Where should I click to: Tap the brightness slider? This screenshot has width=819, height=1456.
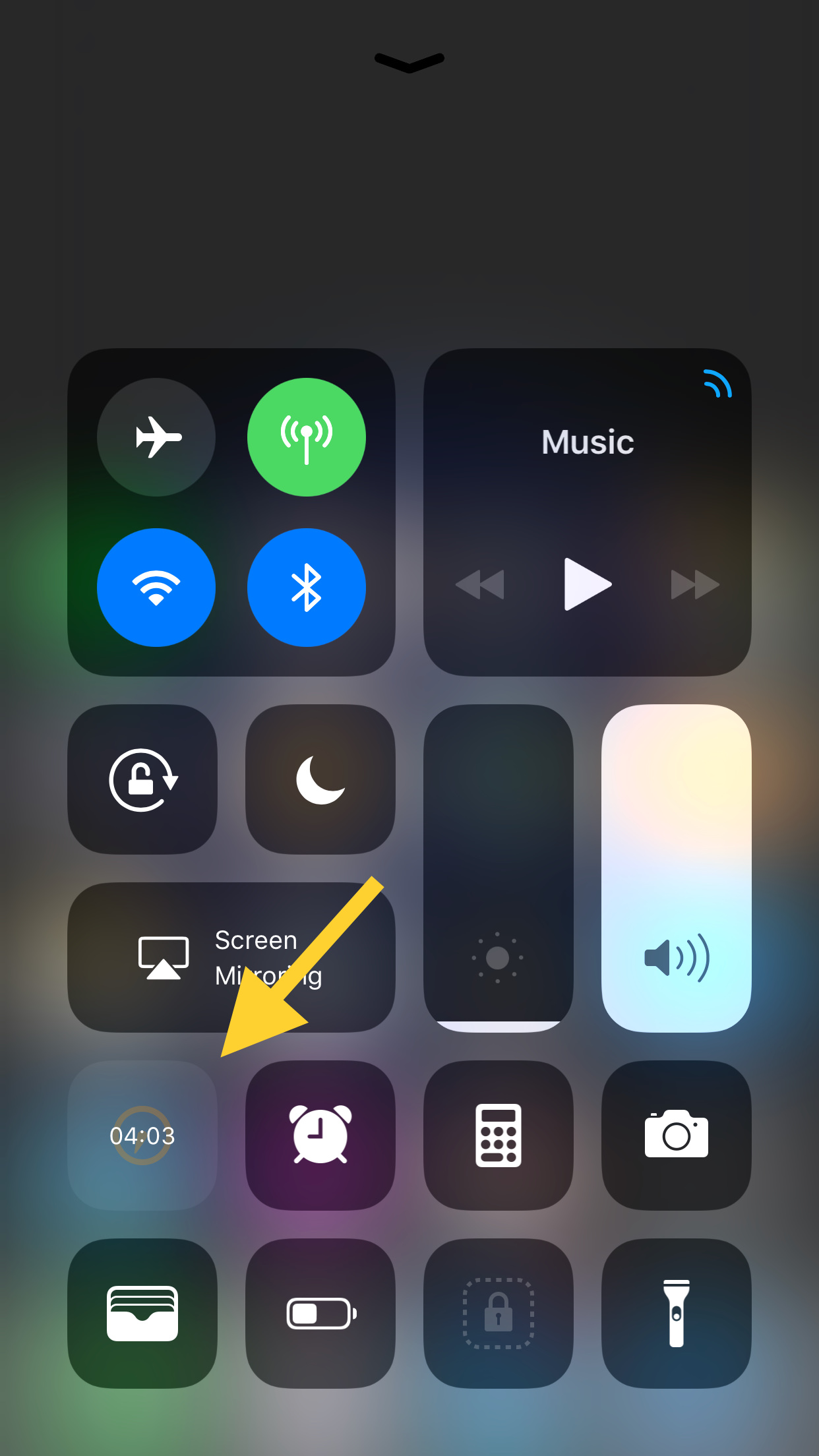pos(499,868)
